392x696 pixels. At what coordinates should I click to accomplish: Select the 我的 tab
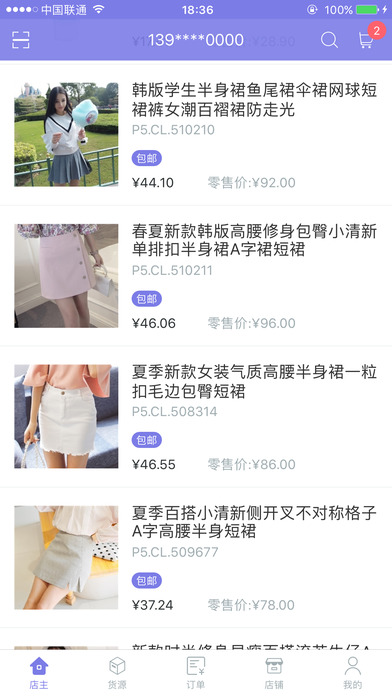click(x=352, y=673)
